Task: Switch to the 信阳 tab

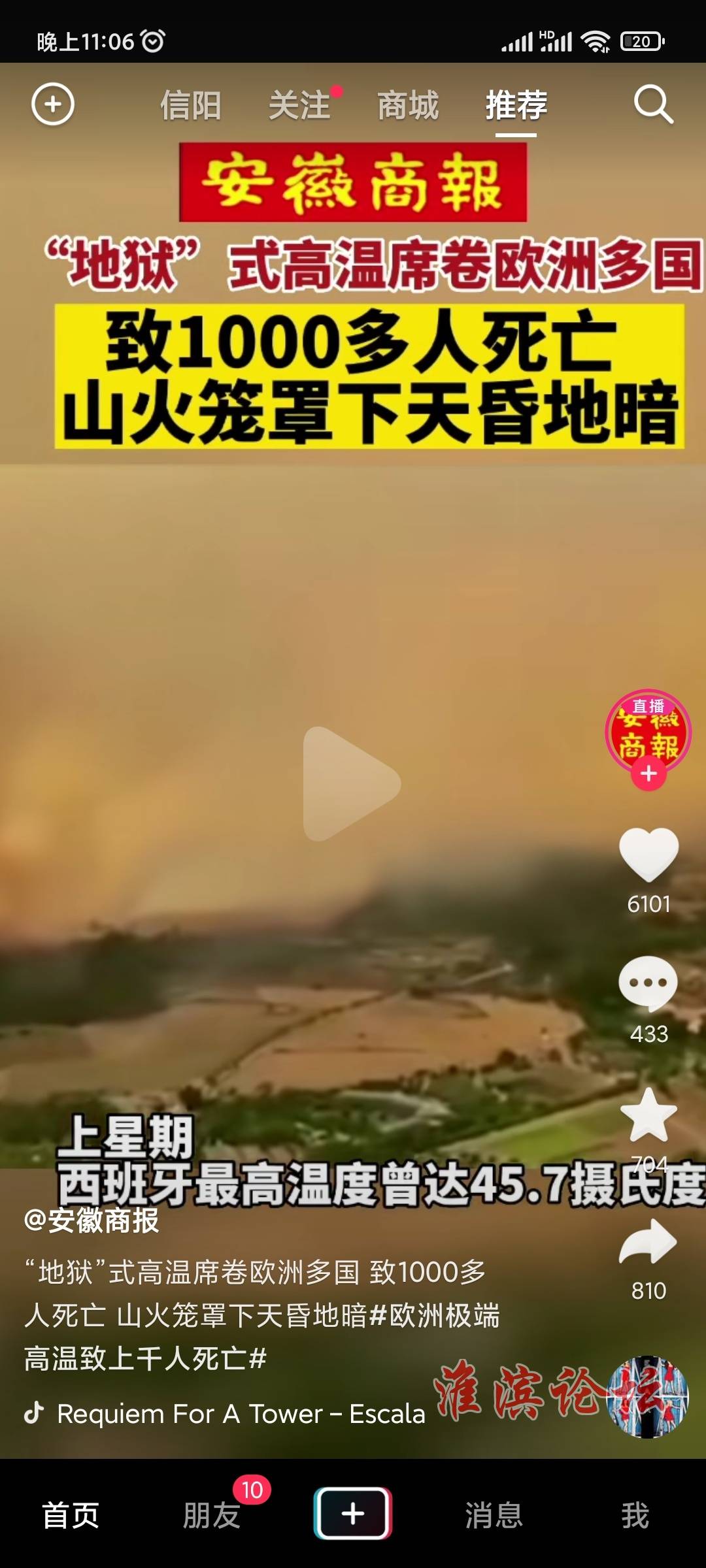Action: pos(191,106)
